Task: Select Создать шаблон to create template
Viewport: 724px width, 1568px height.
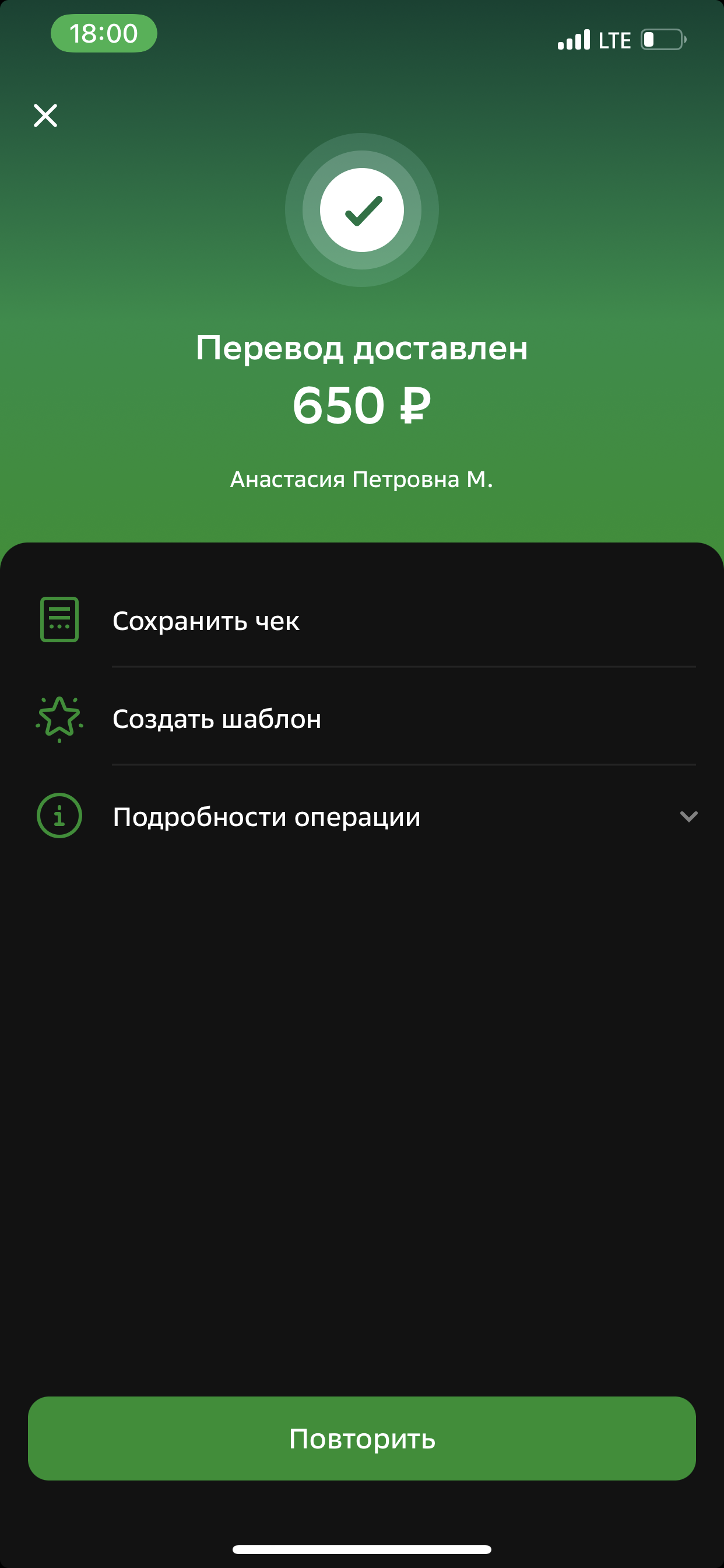Action: click(362, 718)
